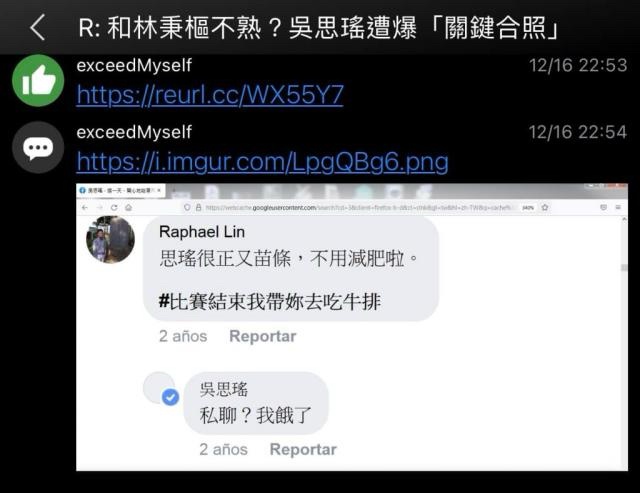Open the reurl.cc/WX55Y7 link
640x493 pixels.
tap(209, 95)
